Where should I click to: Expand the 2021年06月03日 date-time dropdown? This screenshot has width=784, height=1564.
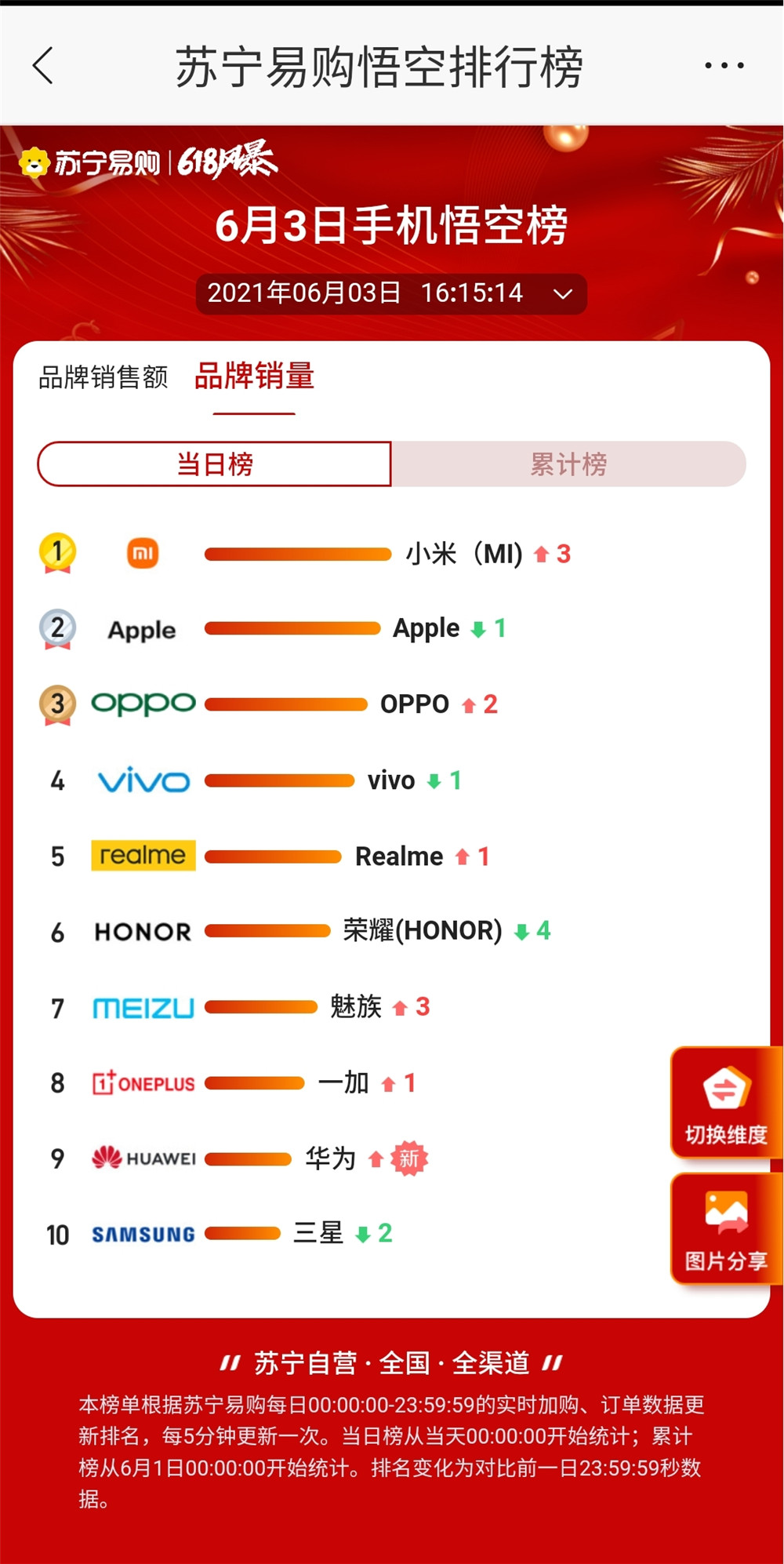390,293
